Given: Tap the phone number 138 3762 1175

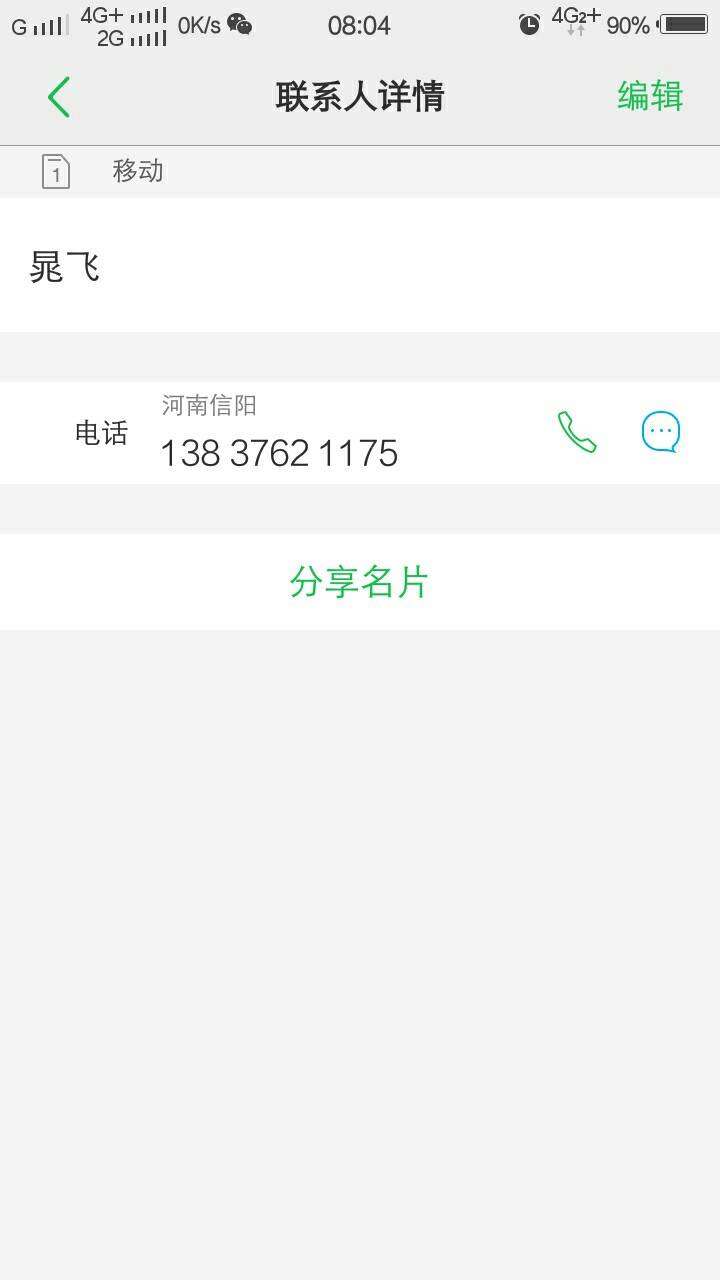Looking at the screenshot, I should [x=279, y=453].
